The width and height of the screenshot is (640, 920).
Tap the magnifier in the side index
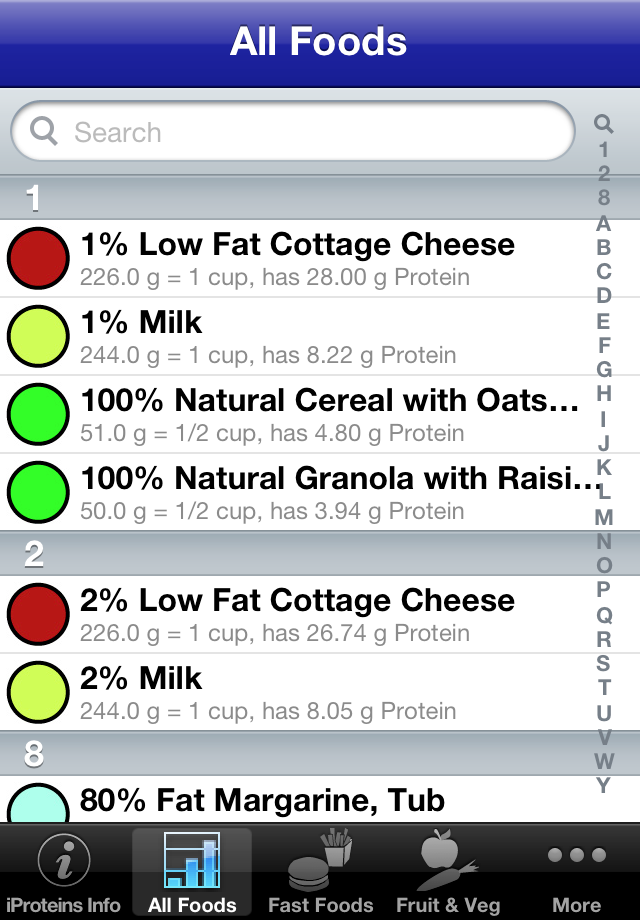[603, 124]
